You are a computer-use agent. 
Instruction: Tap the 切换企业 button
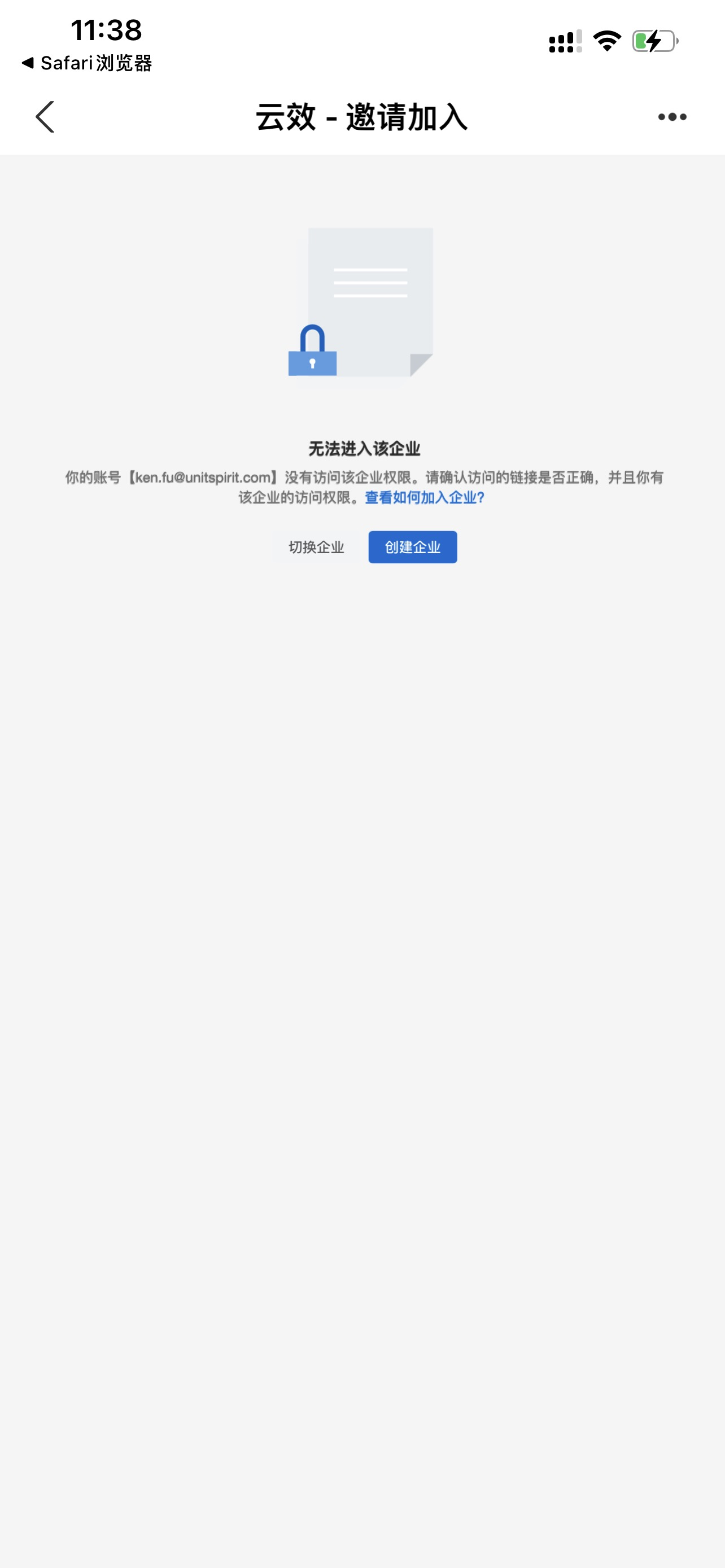tap(316, 547)
